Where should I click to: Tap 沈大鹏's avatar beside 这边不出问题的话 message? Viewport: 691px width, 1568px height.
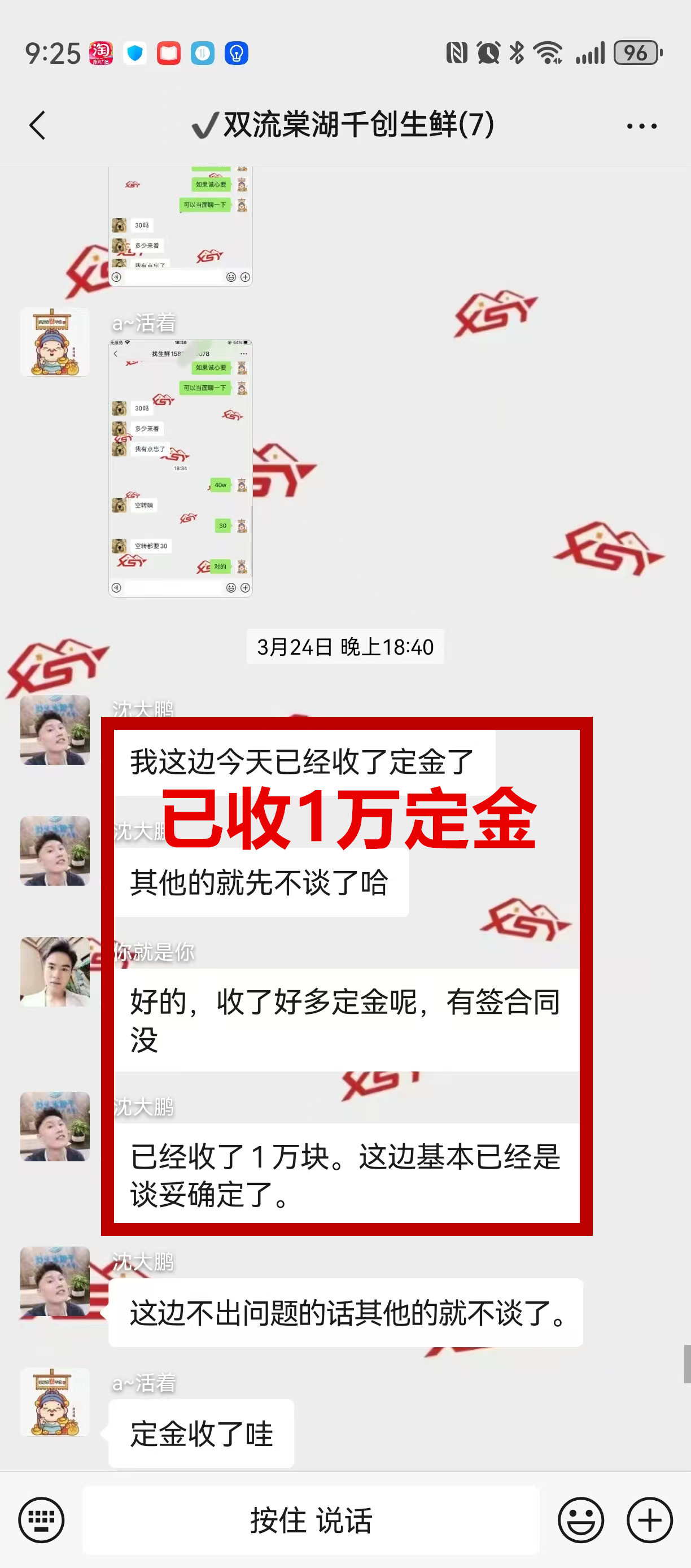coord(55,1282)
